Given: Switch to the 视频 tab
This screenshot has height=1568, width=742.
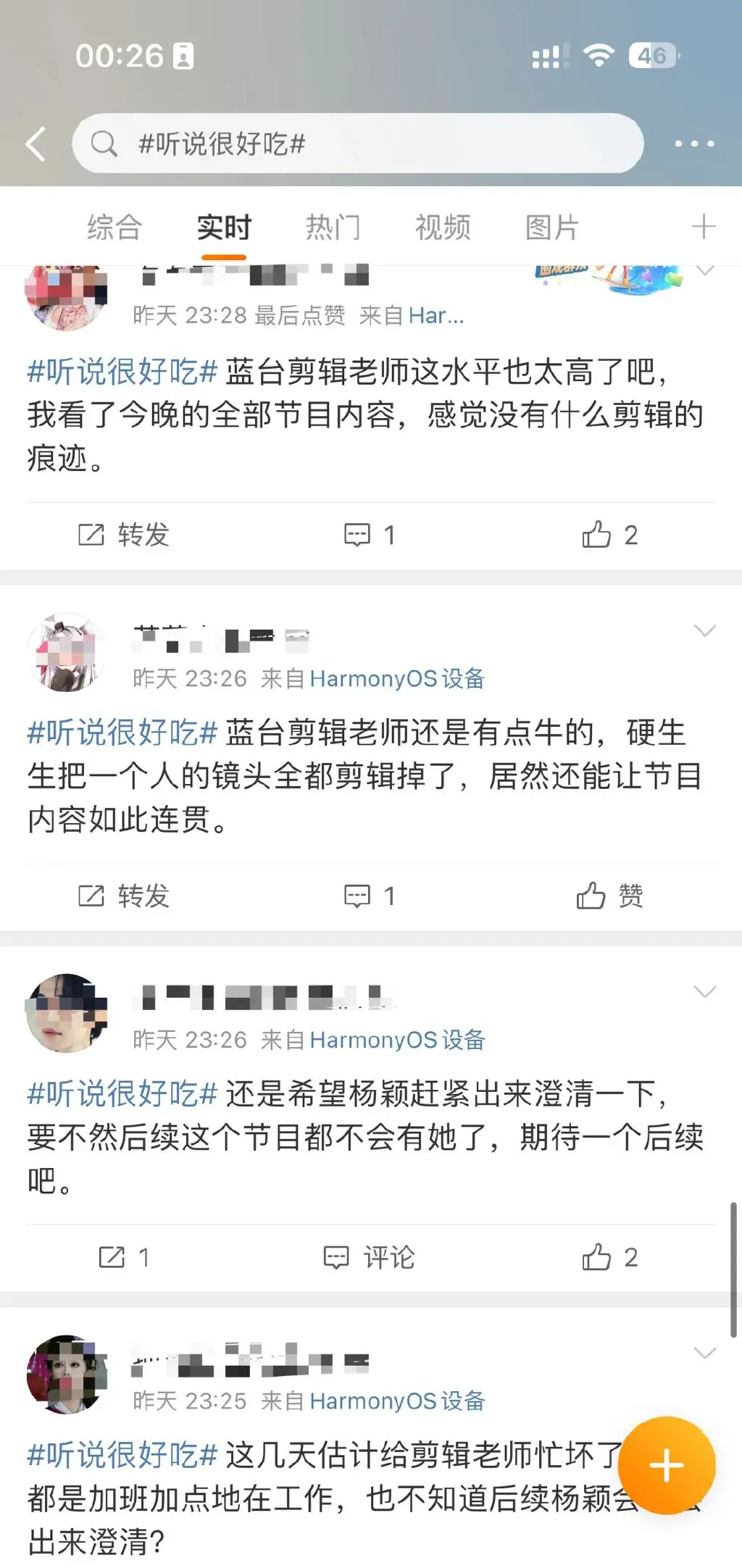Looking at the screenshot, I should [443, 227].
